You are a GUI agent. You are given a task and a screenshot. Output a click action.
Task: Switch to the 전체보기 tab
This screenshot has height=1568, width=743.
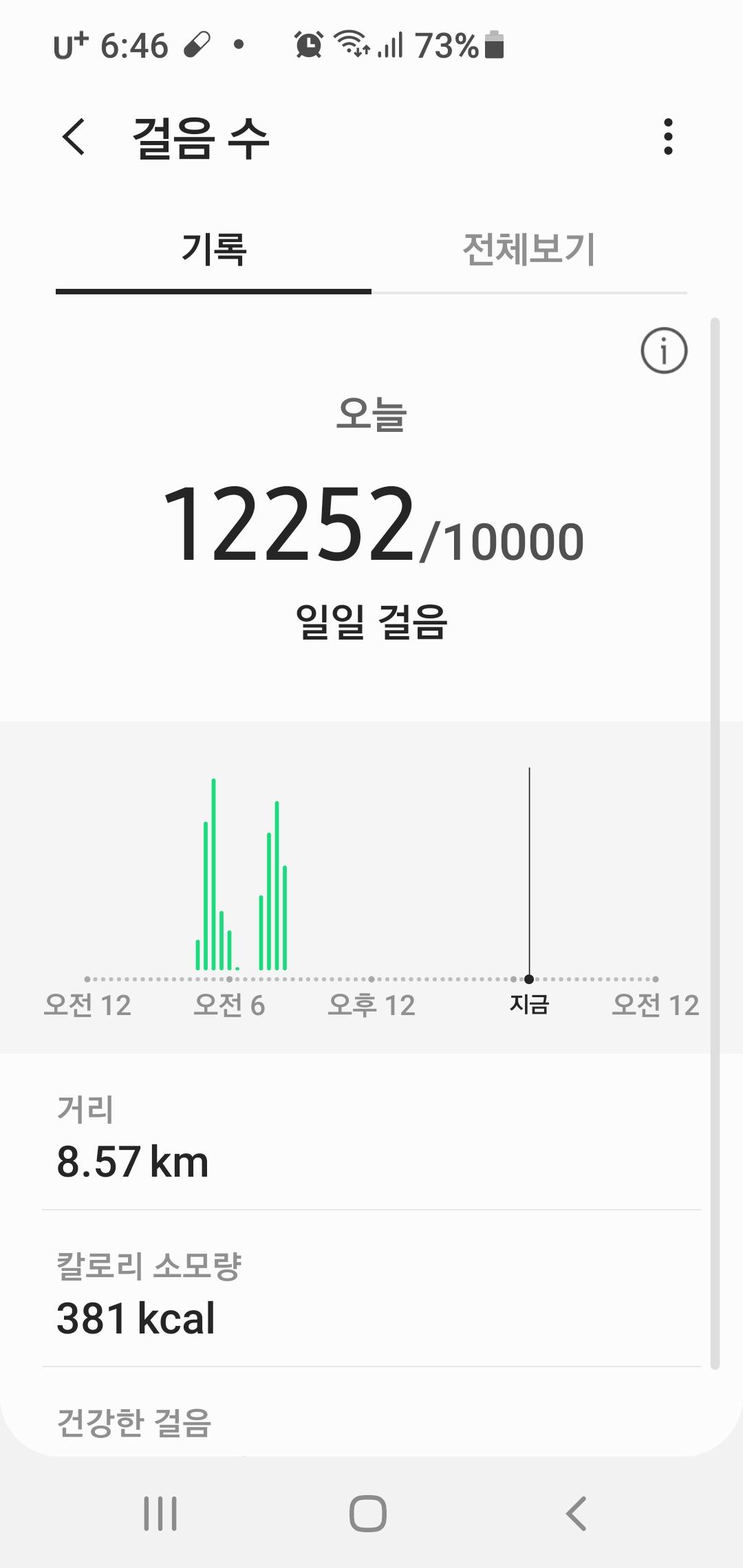(528, 250)
